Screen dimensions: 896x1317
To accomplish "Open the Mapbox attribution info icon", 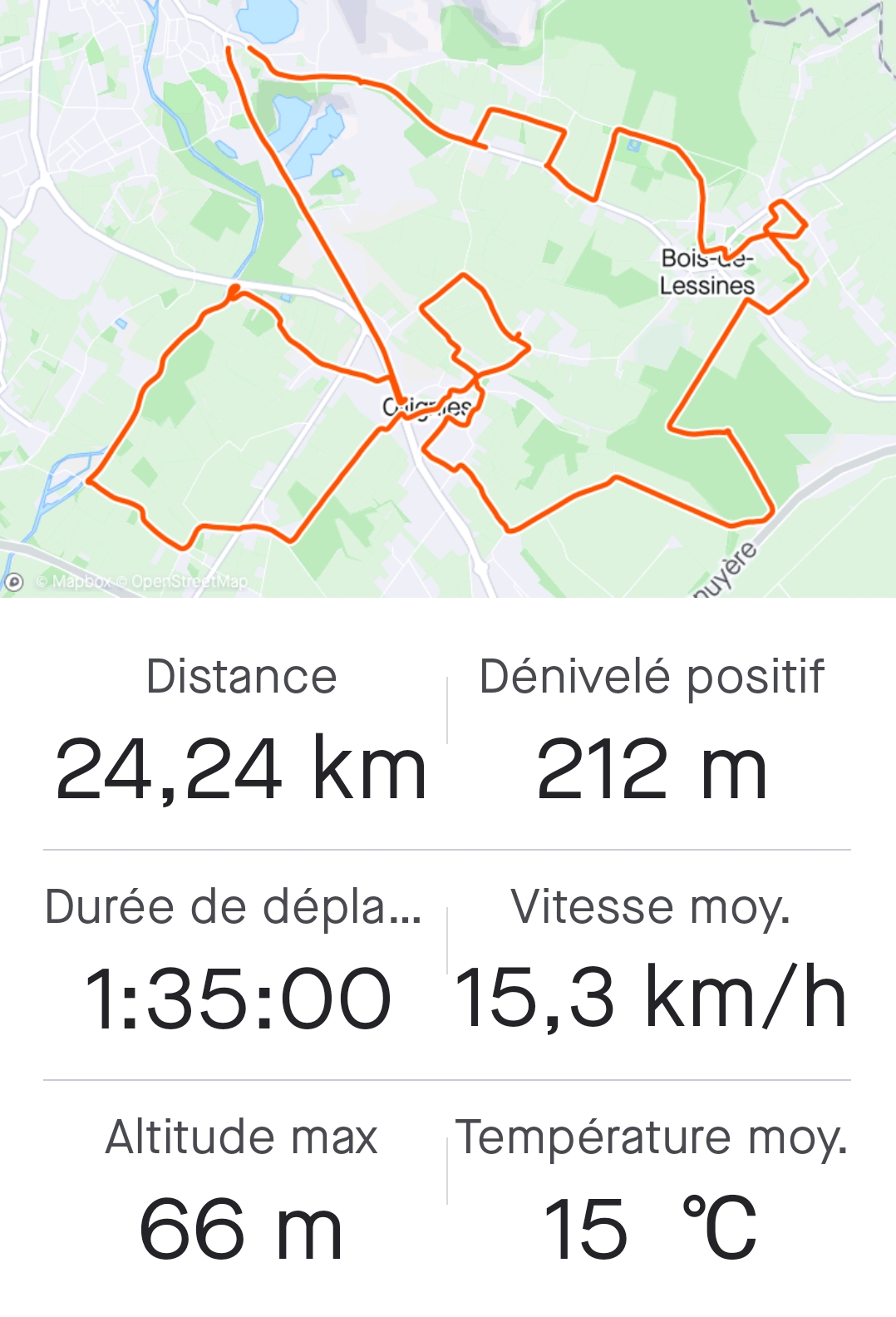I will 13,582.
